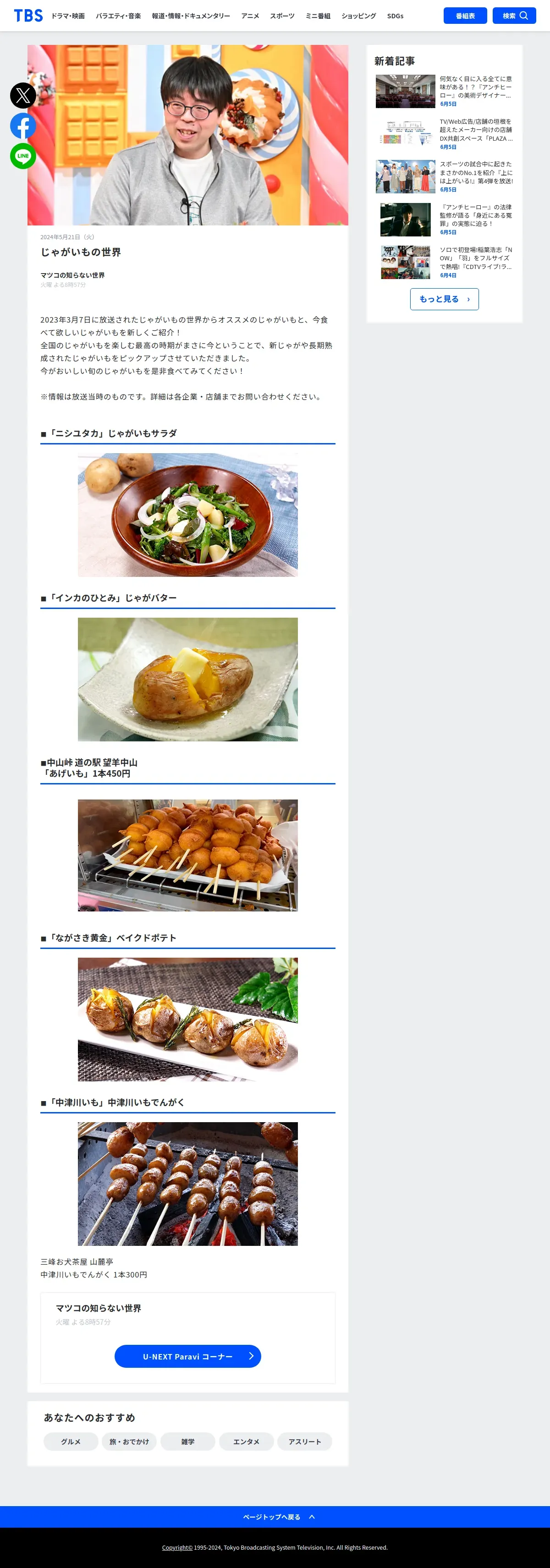
Task: Select バラエティ・音楽 in the top navigation
Action: pos(118,16)
